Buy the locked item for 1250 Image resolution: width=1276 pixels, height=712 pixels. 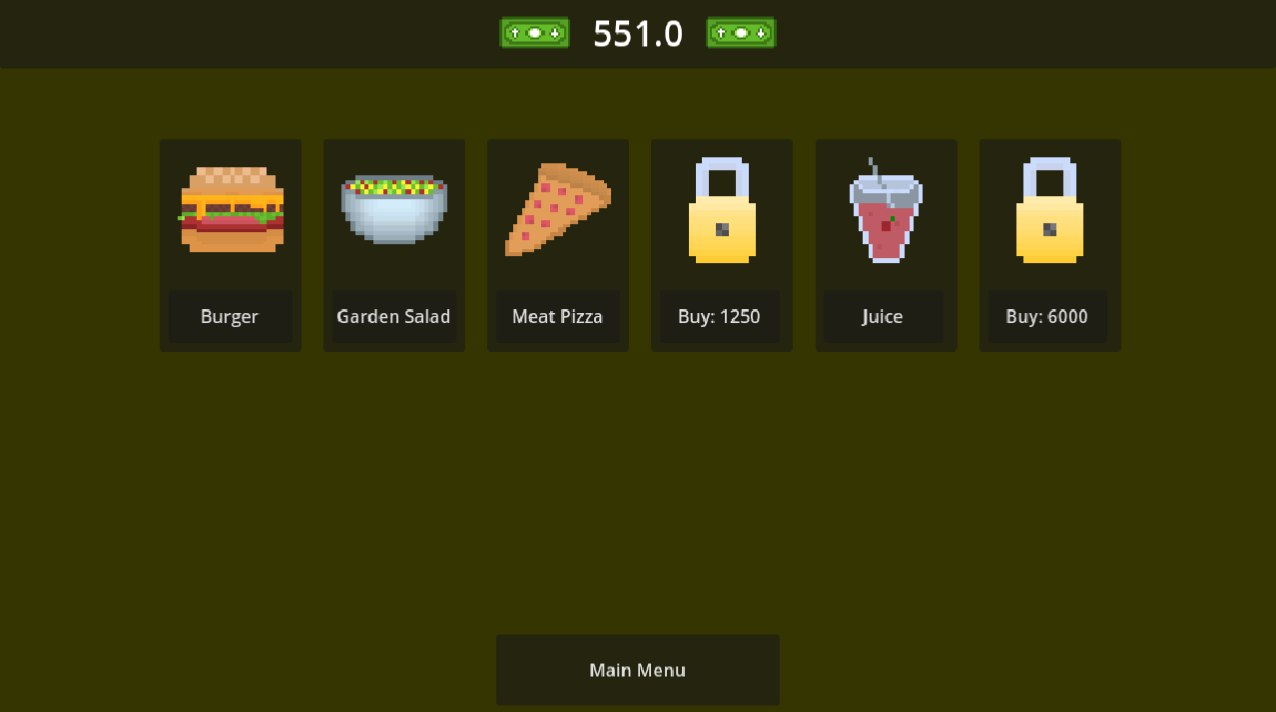pyautogui.click(x=721, y=245)
